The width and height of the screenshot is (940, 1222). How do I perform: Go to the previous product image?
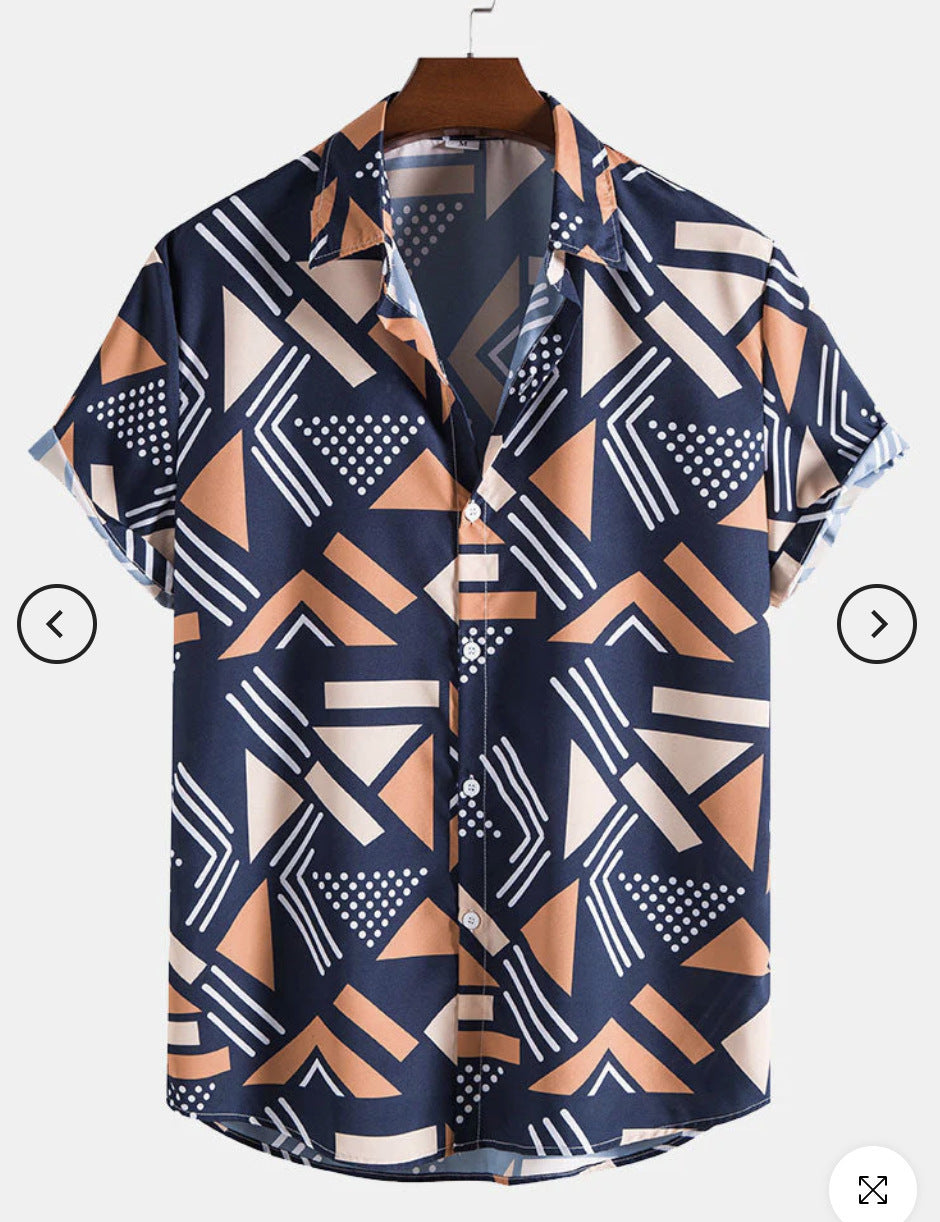[x=57, y=624]
